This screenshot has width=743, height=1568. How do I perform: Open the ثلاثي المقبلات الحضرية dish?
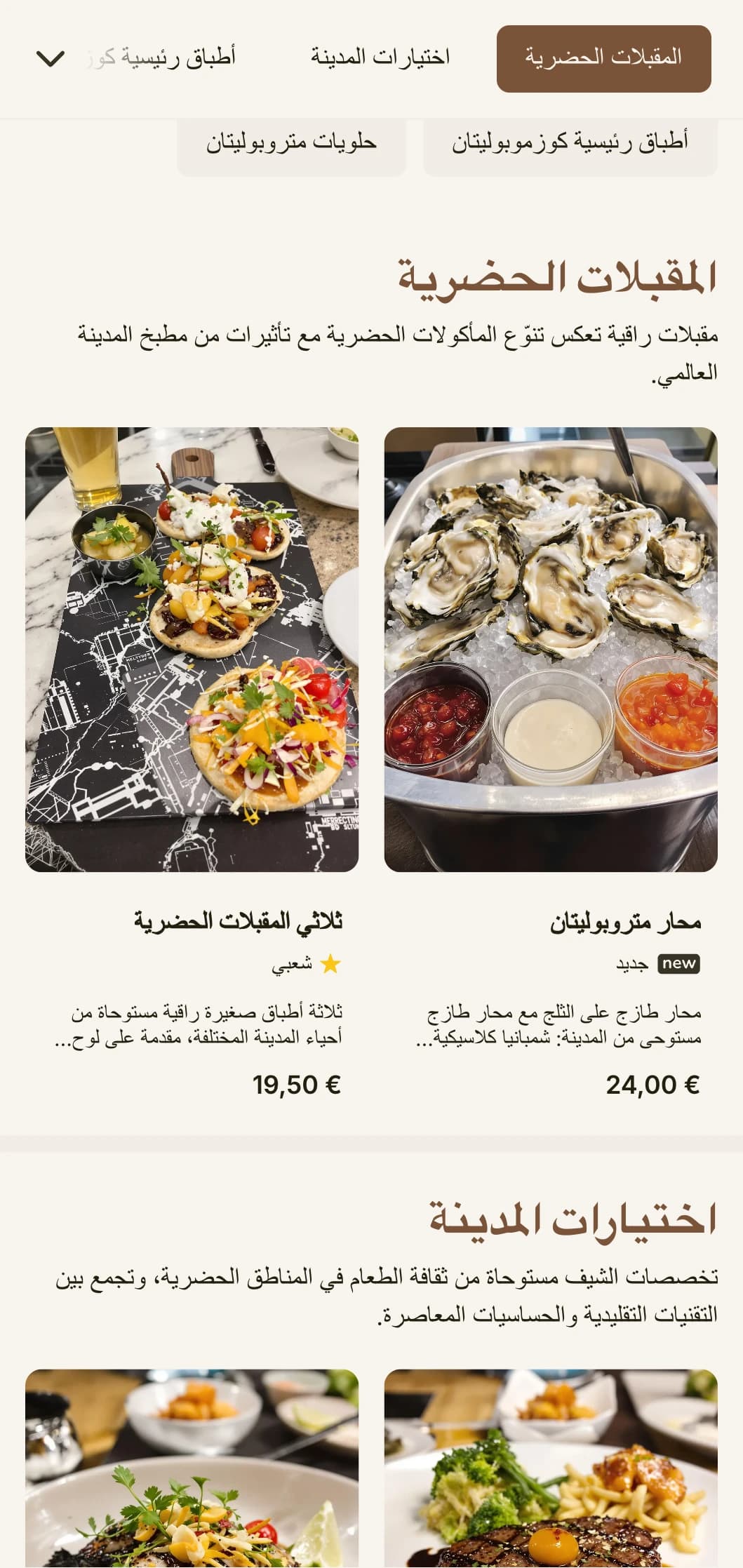click(192, 649)
